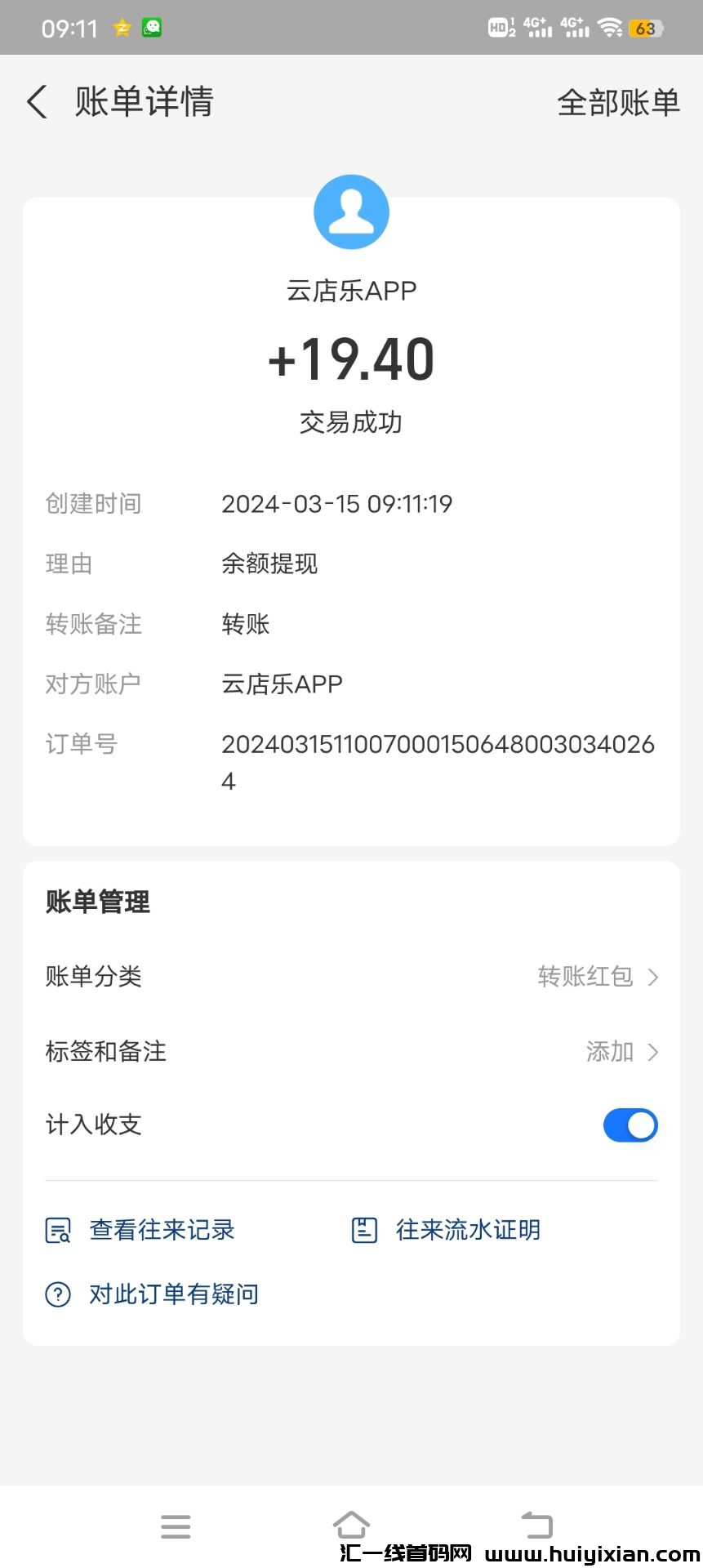Tap the 往来流水证明 text button
The image size is (703, 1568).
pyautogui.click(x=466, y=1229)
